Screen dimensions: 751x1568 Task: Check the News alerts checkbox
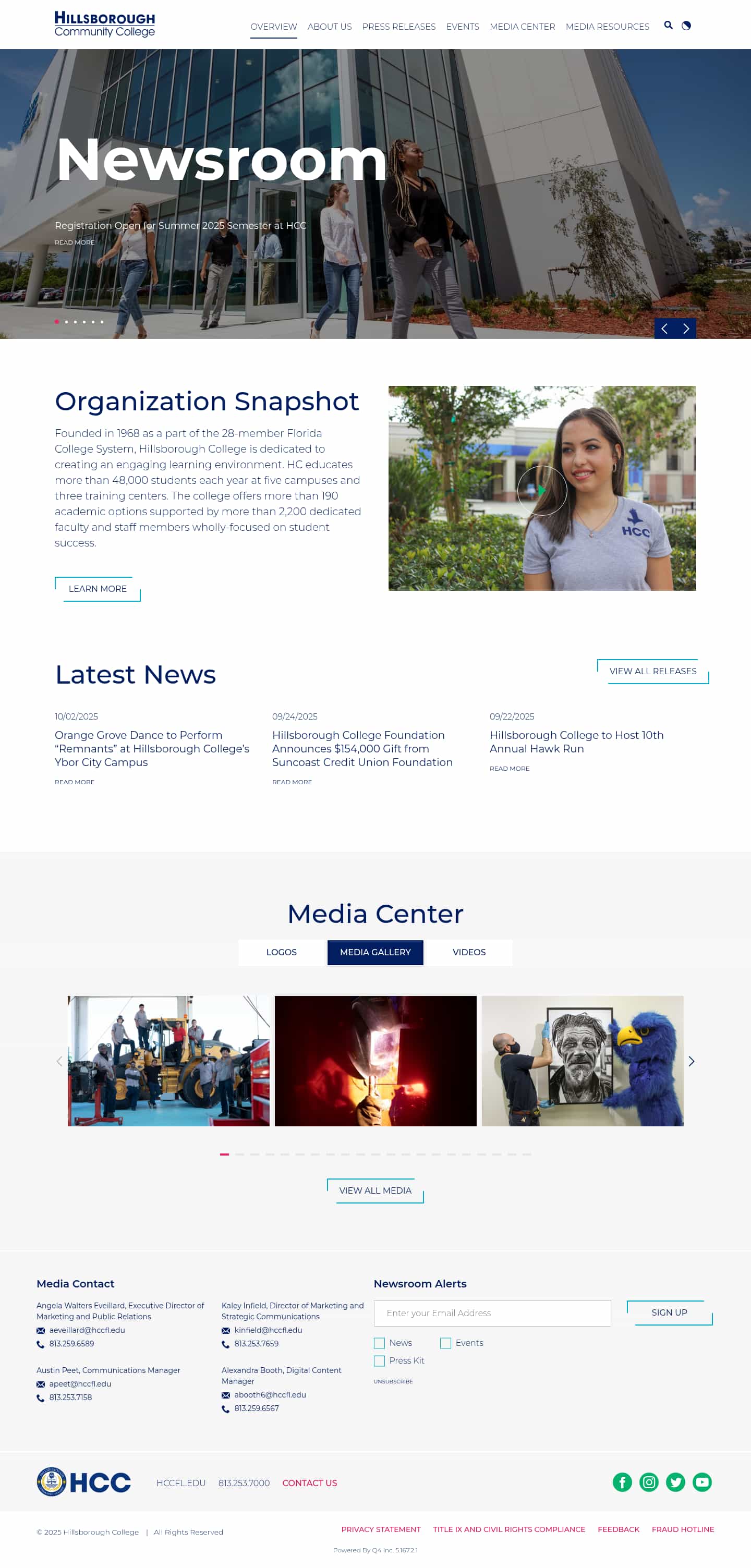(379, 1343)
